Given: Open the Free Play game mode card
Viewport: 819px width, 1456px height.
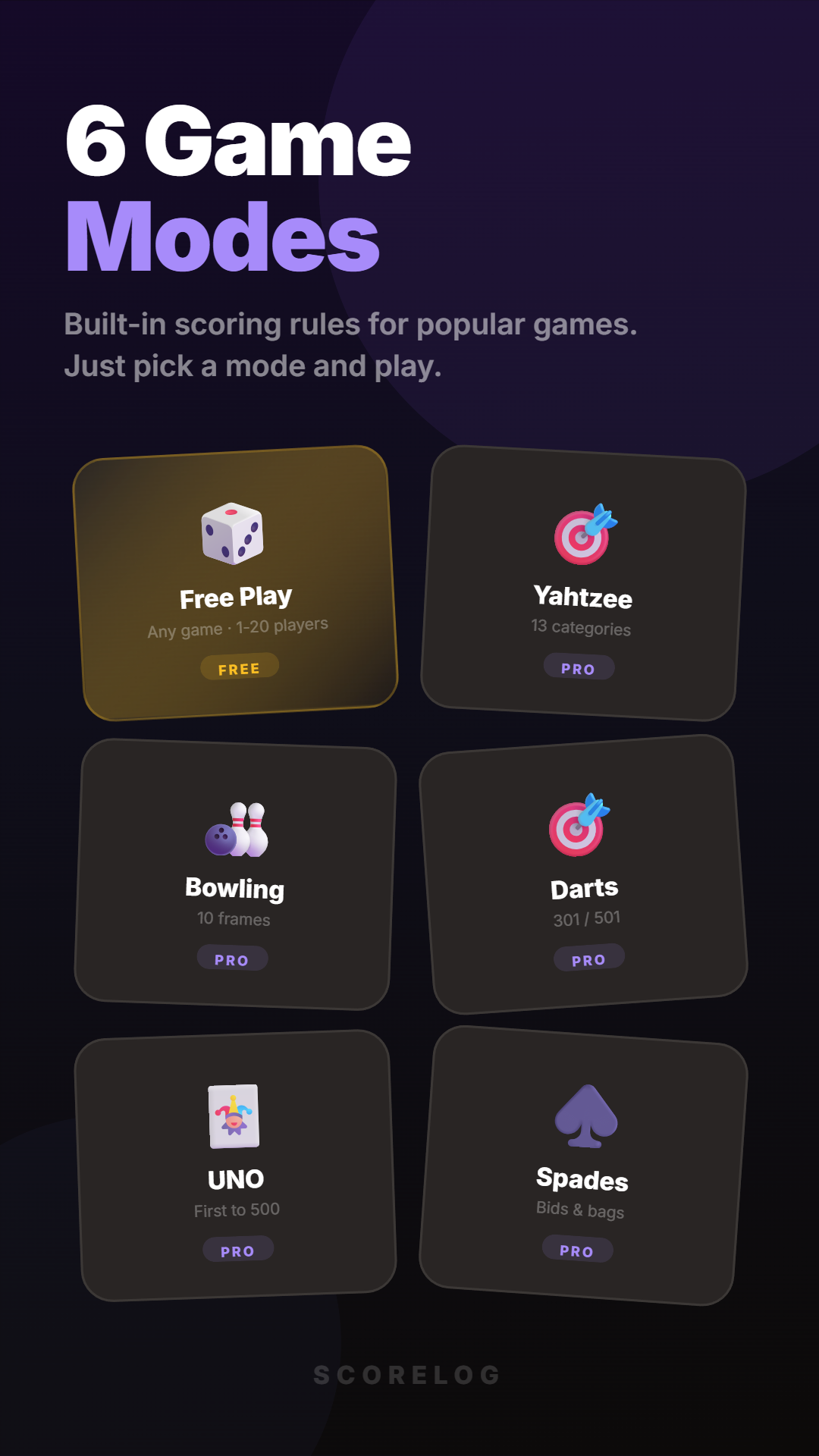Looking at the screenshot, I should pyautogui.click(x=235, y=584).
